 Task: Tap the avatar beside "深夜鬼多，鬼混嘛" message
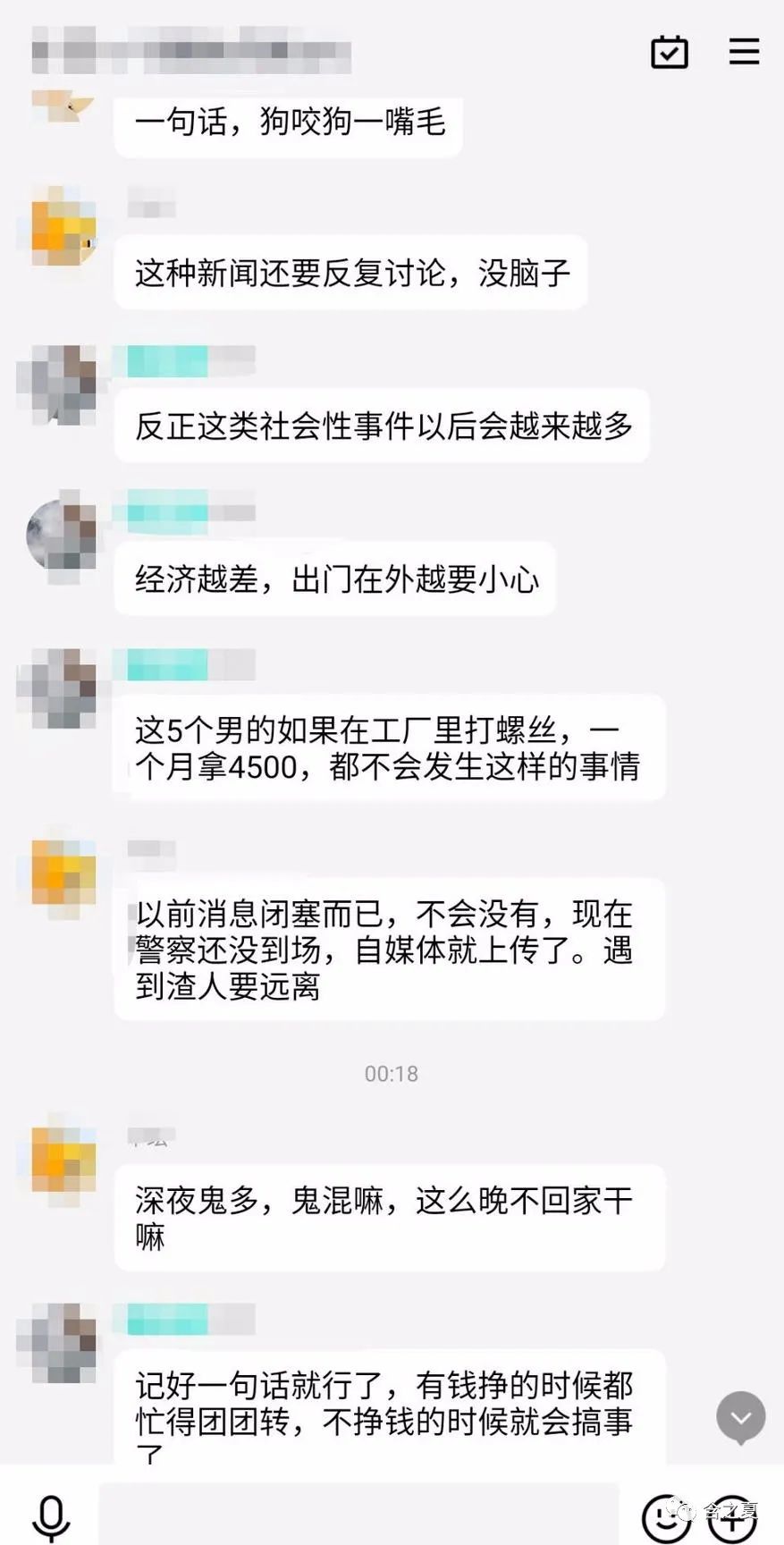63,1159
